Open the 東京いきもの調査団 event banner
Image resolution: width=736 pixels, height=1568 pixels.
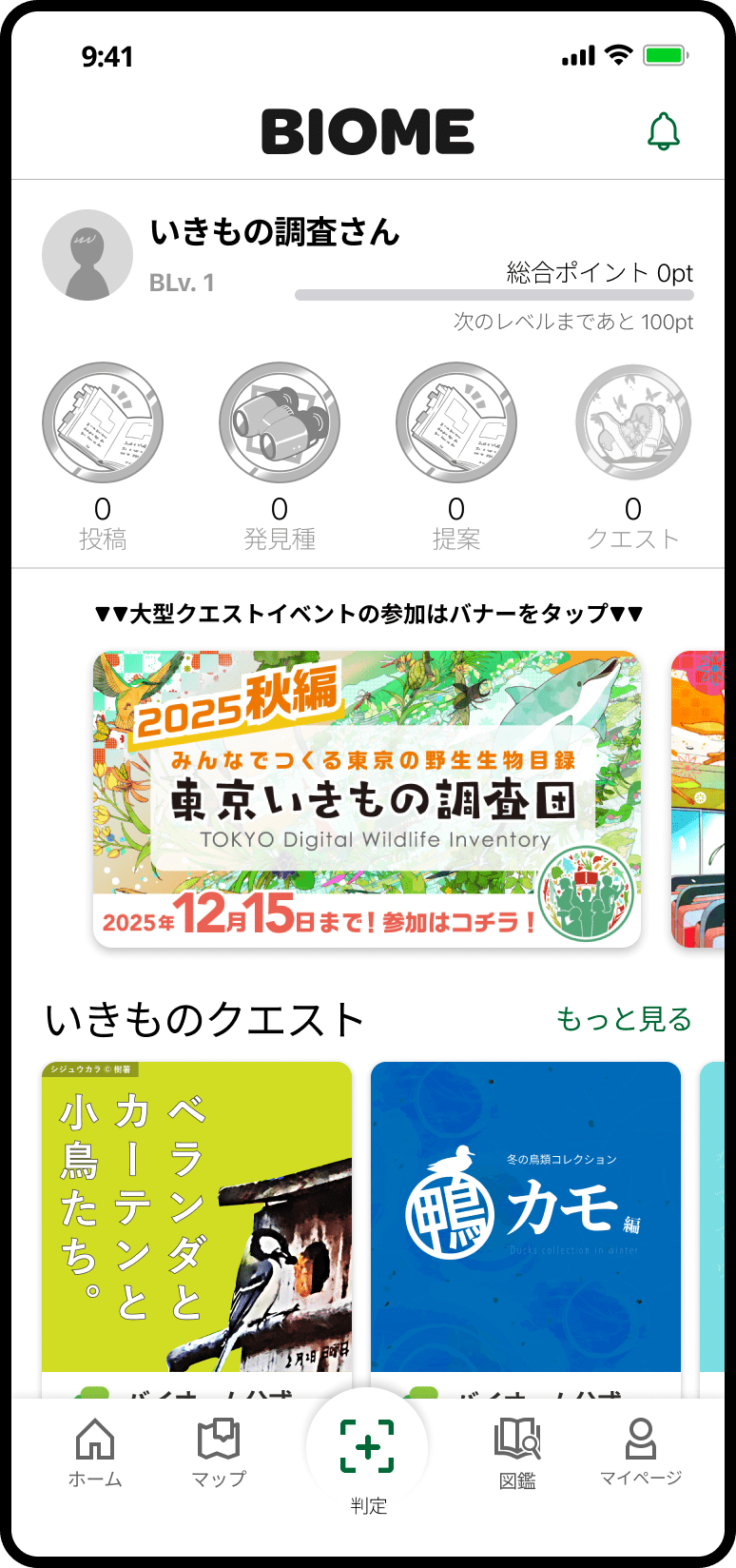click(x=367, y=799)
